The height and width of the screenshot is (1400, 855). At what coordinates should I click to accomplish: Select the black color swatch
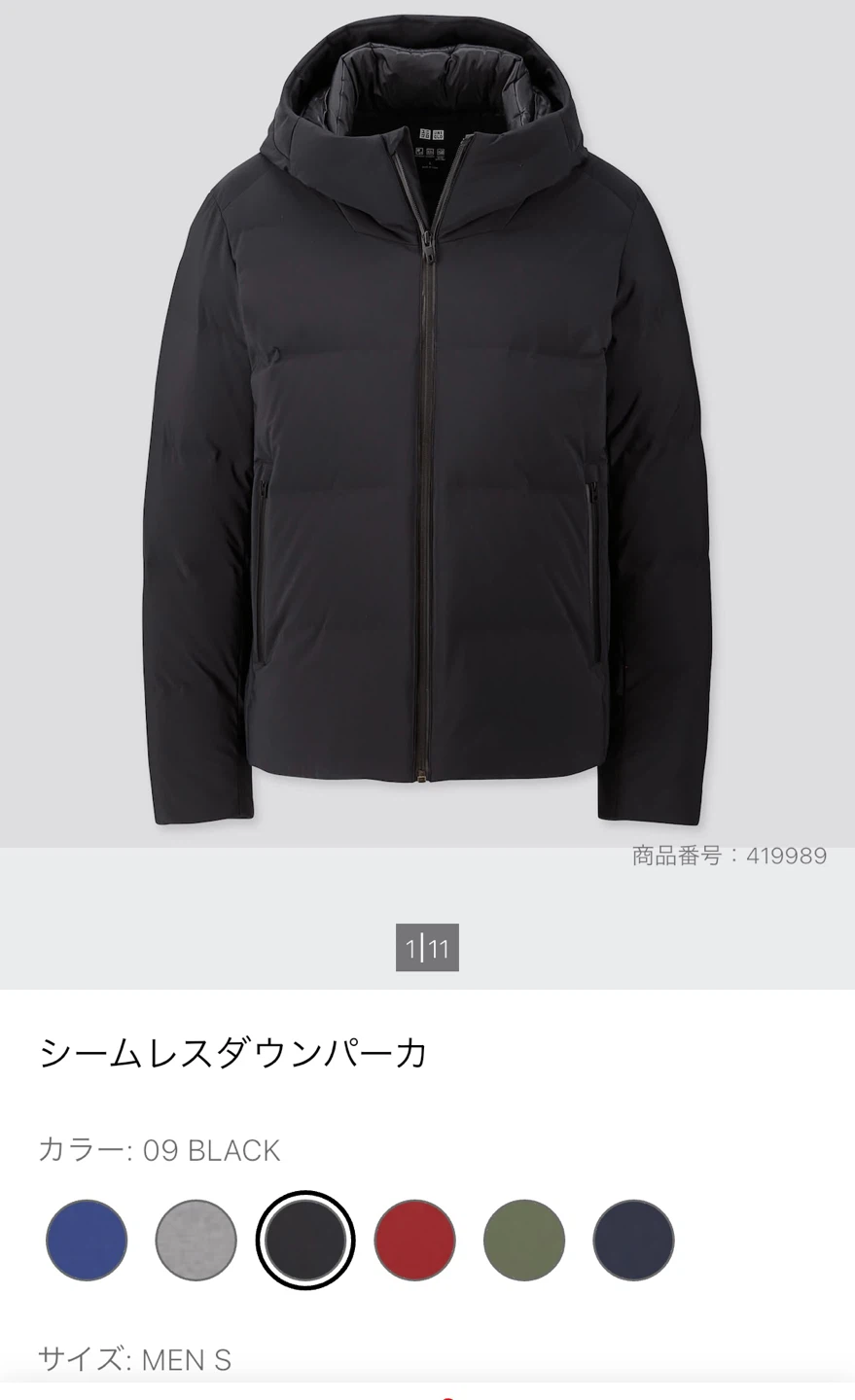(x=305, y=1241)
